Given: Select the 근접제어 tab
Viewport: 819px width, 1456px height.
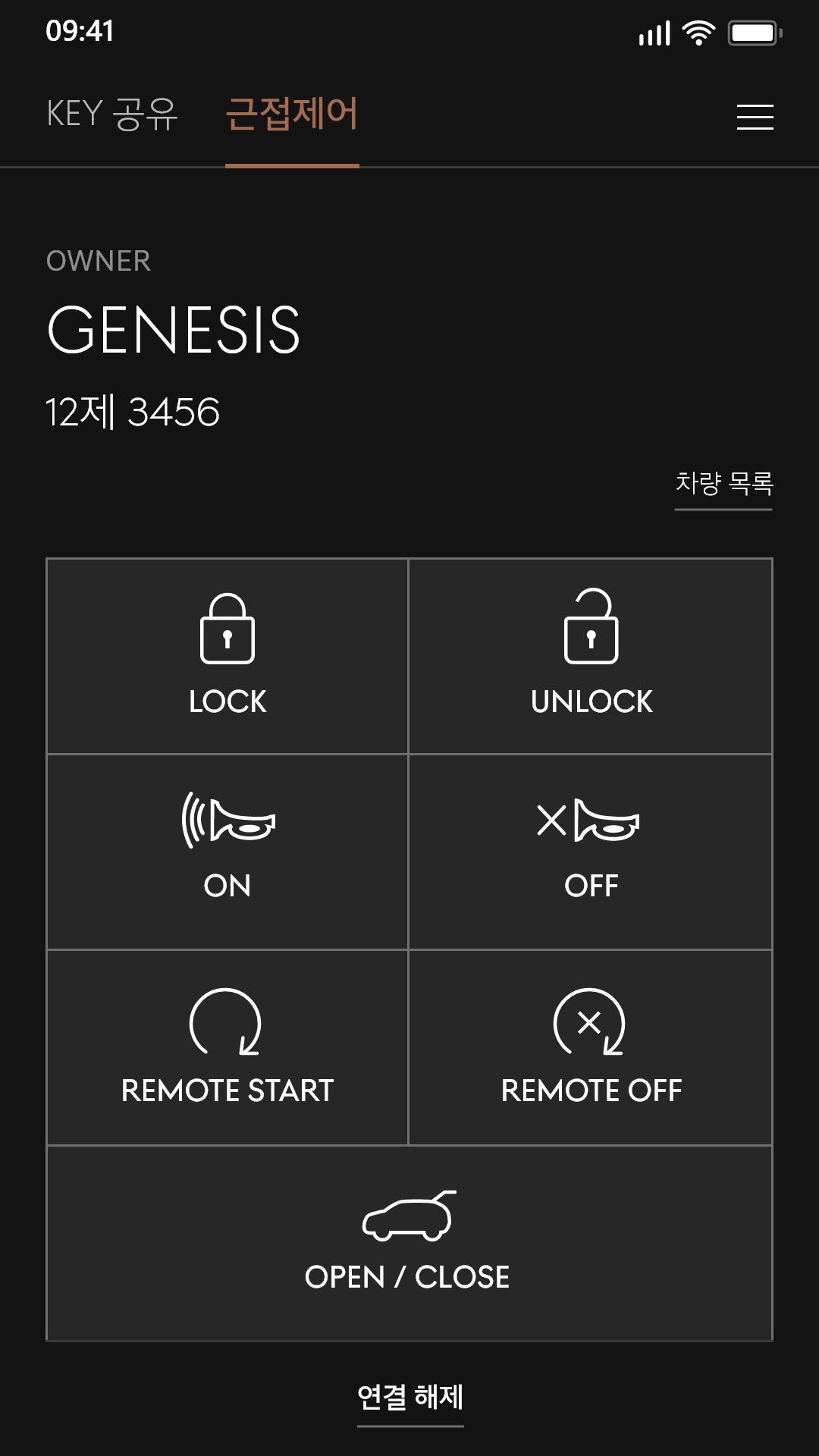Looking at the screenshot, I should point(292,114).
